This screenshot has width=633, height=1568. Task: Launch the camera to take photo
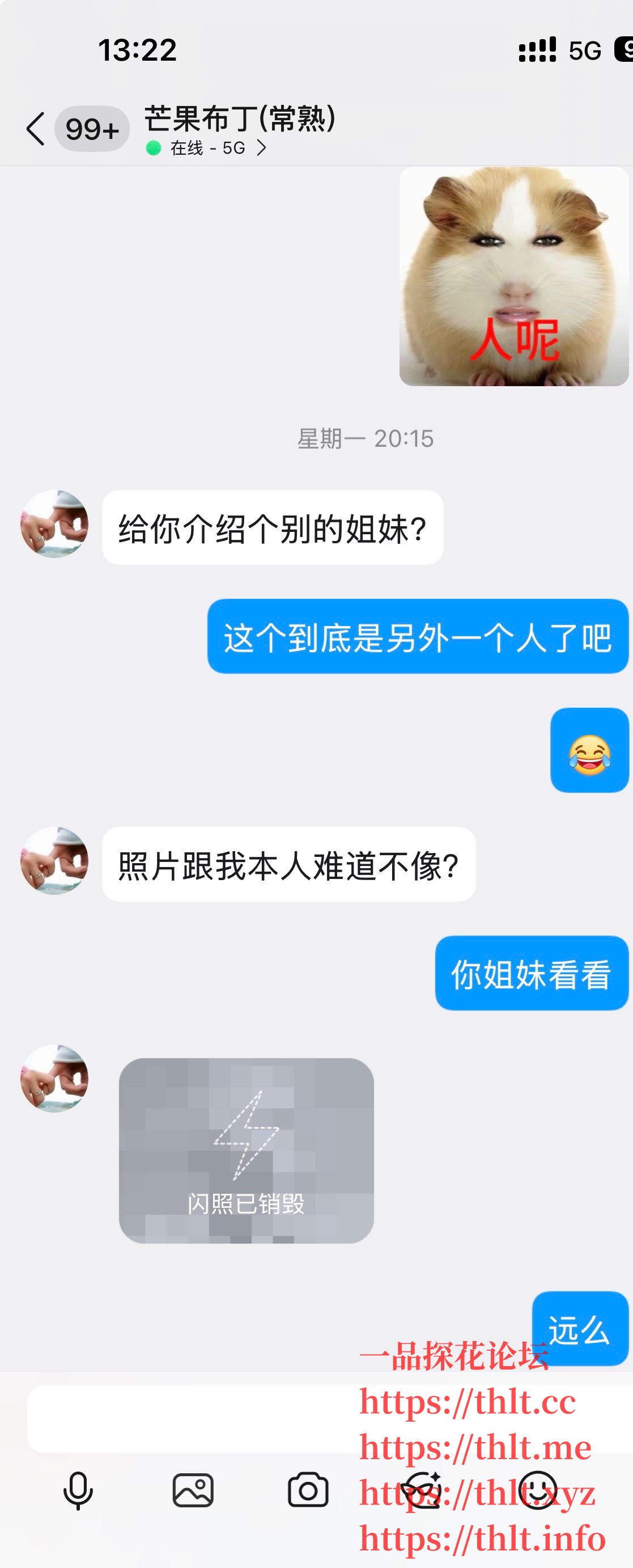point(308,1491)
